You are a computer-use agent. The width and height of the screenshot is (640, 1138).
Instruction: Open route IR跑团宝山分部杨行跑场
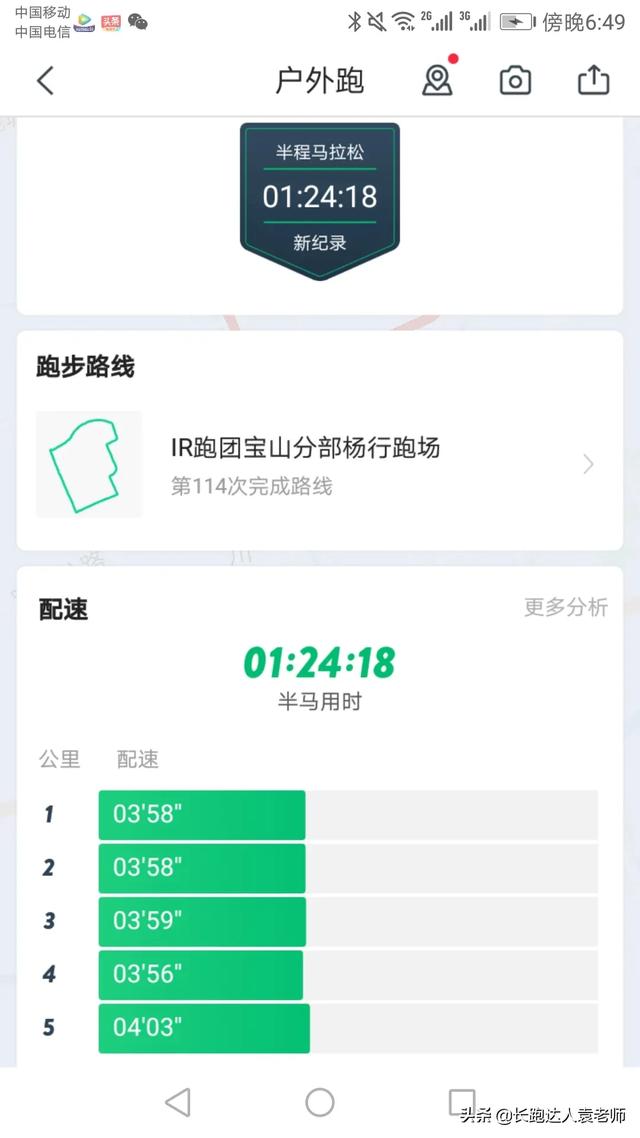point(319,464)
